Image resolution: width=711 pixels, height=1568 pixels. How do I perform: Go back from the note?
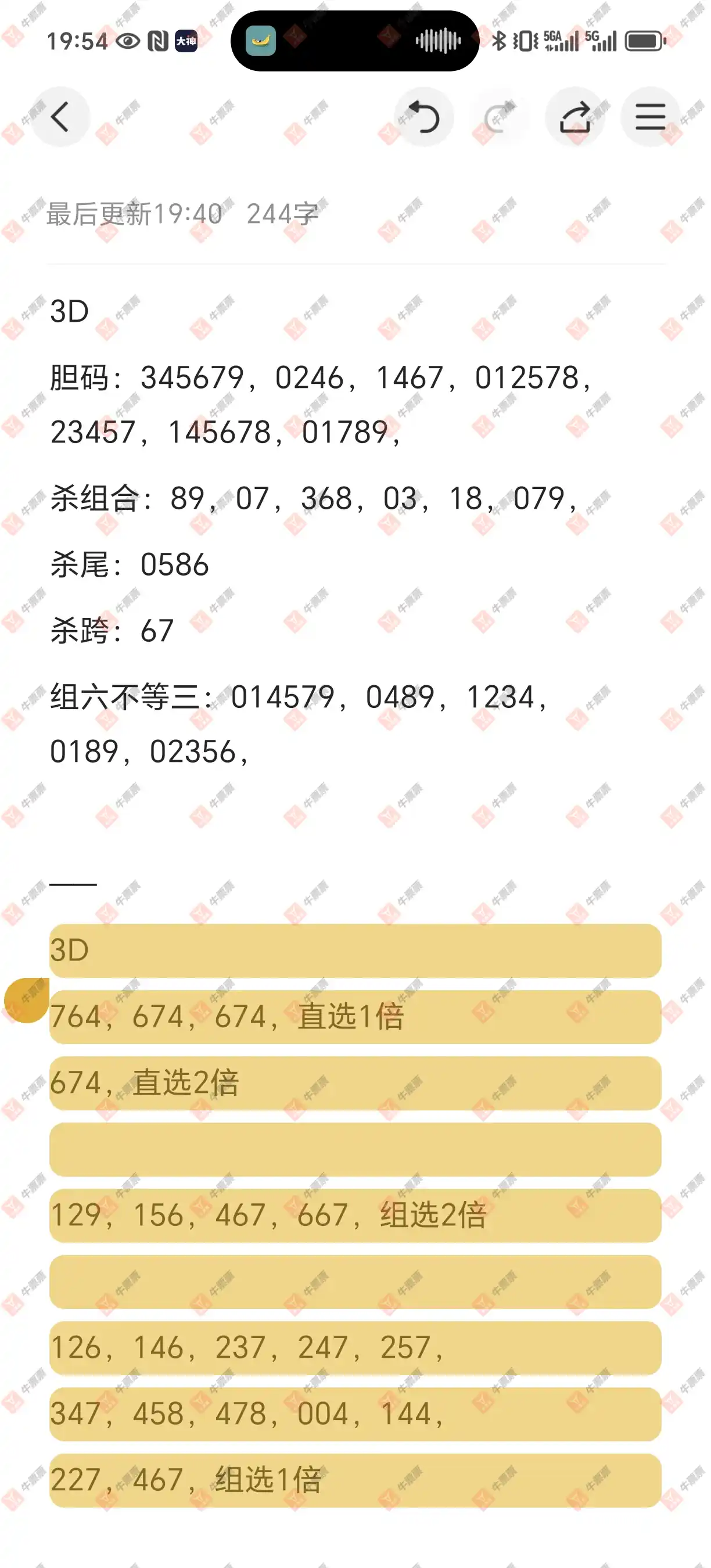click(60, 117)
